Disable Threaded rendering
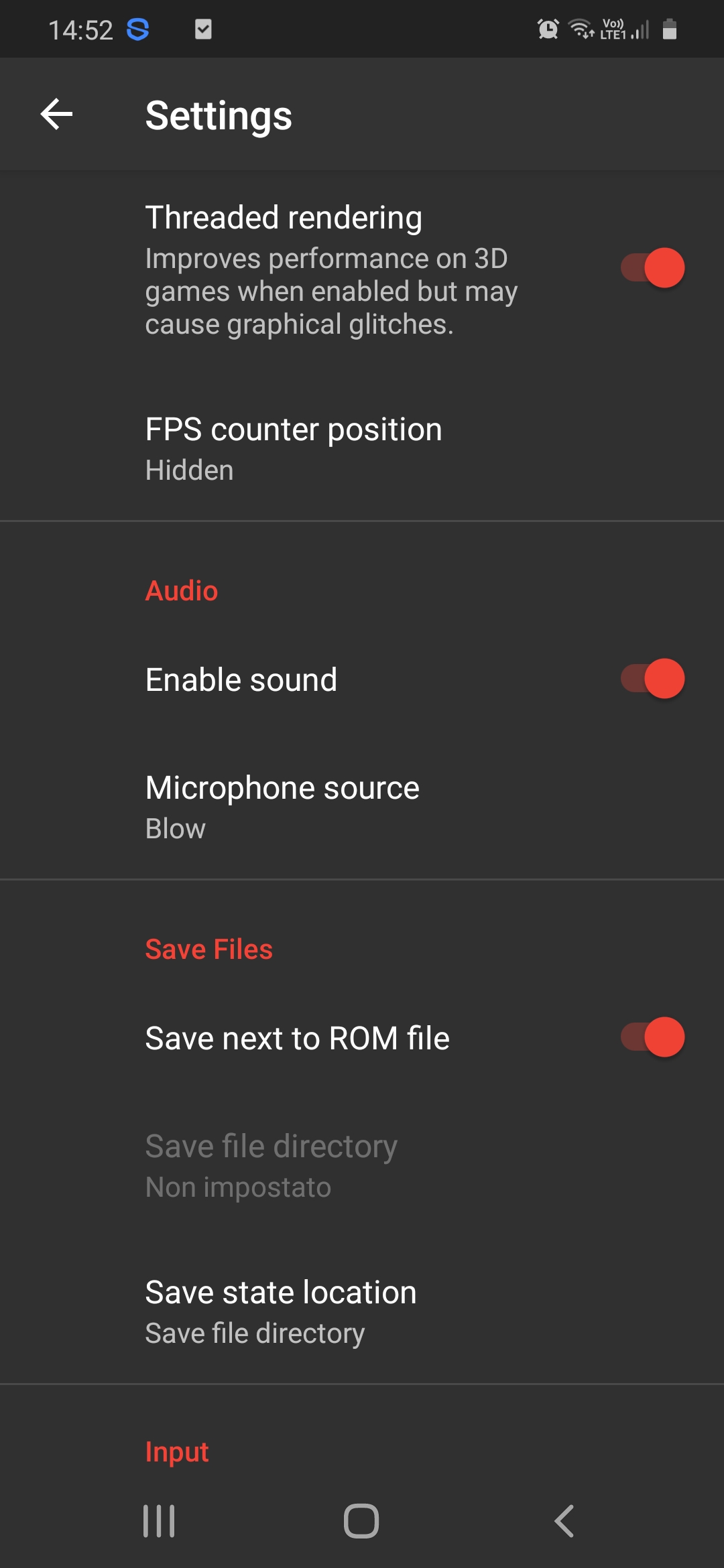 [652, 267]
